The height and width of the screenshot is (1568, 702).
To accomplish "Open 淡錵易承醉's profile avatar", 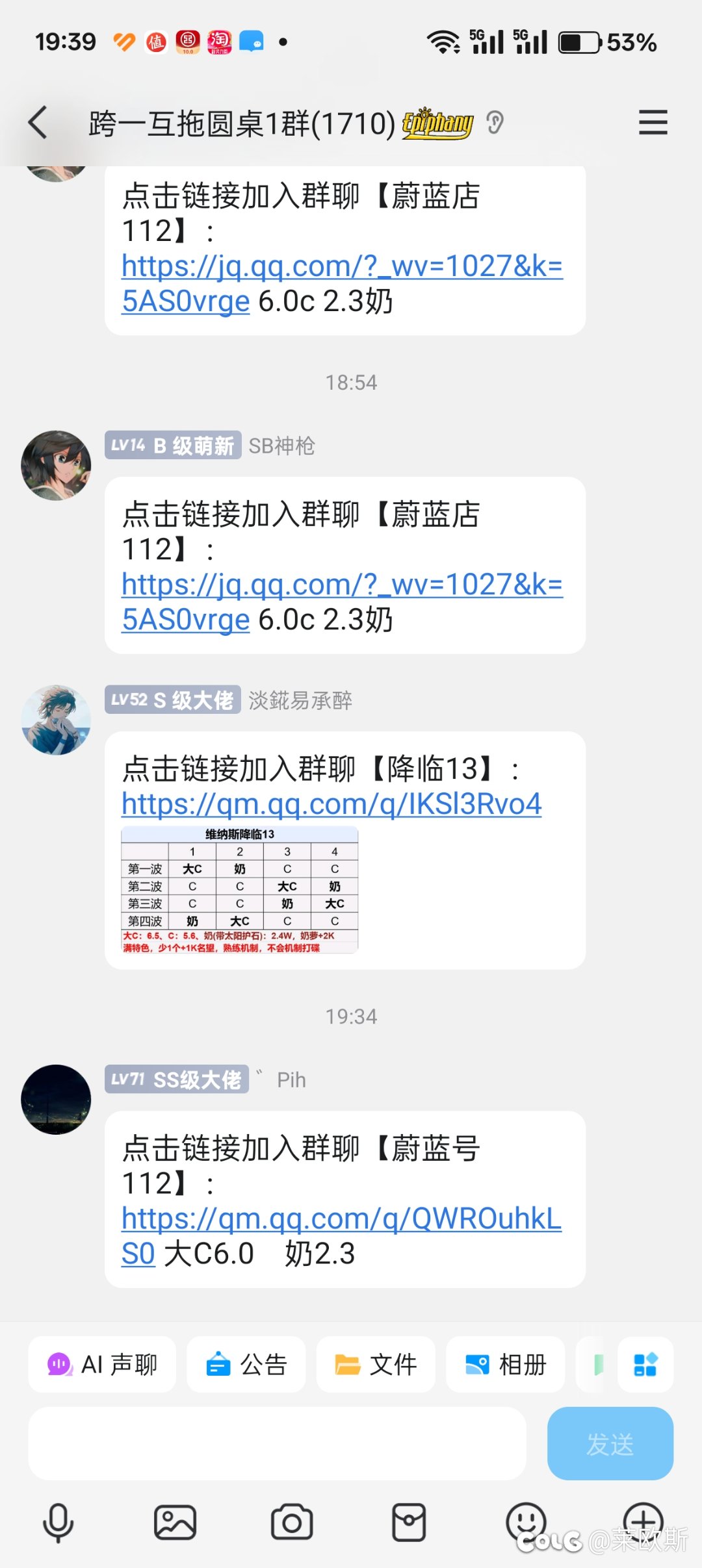I will [56, 720].
